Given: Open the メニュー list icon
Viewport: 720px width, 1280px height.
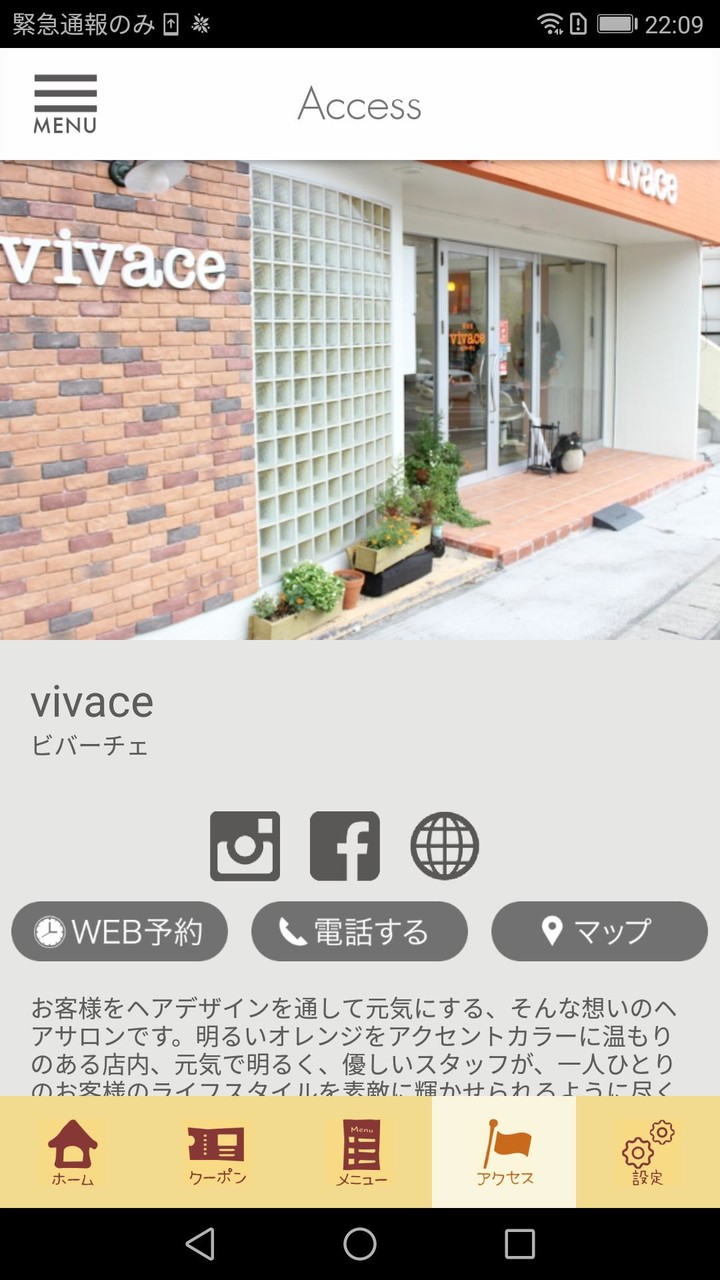Looking at the screenshot, I should [x=358, y=1150].
